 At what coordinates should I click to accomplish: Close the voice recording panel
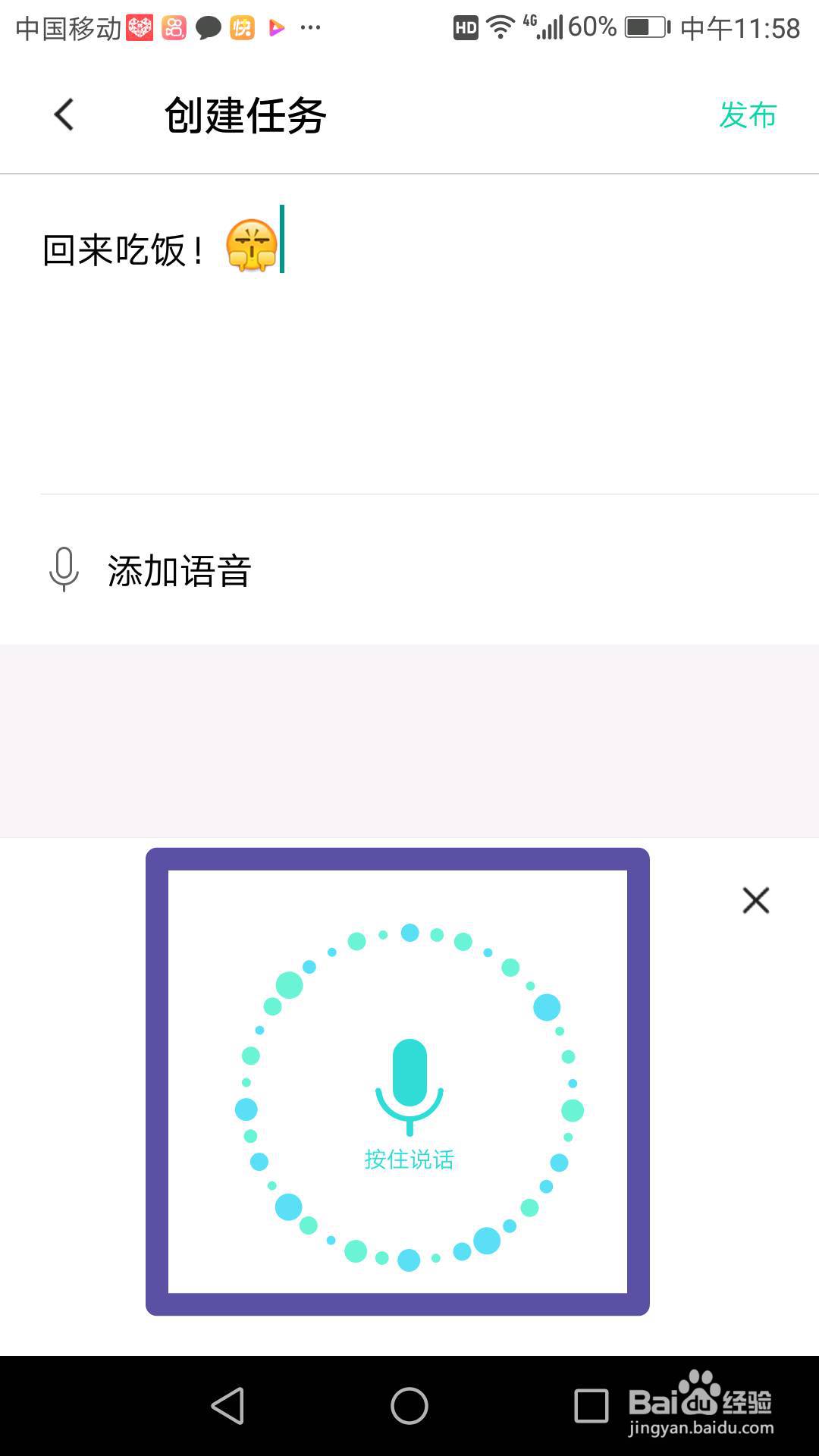(x=755, y=900)
